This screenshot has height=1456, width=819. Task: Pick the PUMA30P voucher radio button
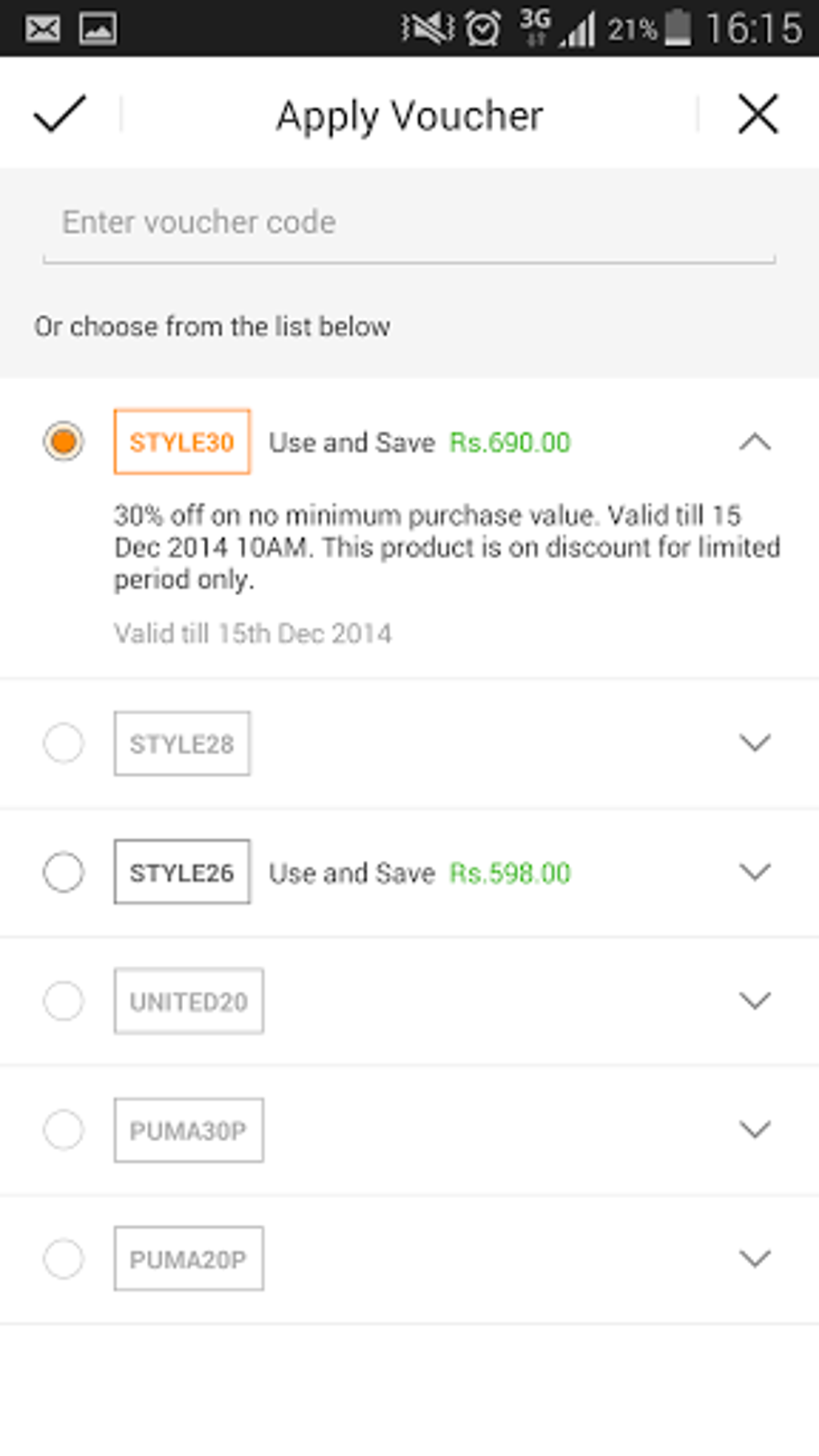[x=63, y=1130]
